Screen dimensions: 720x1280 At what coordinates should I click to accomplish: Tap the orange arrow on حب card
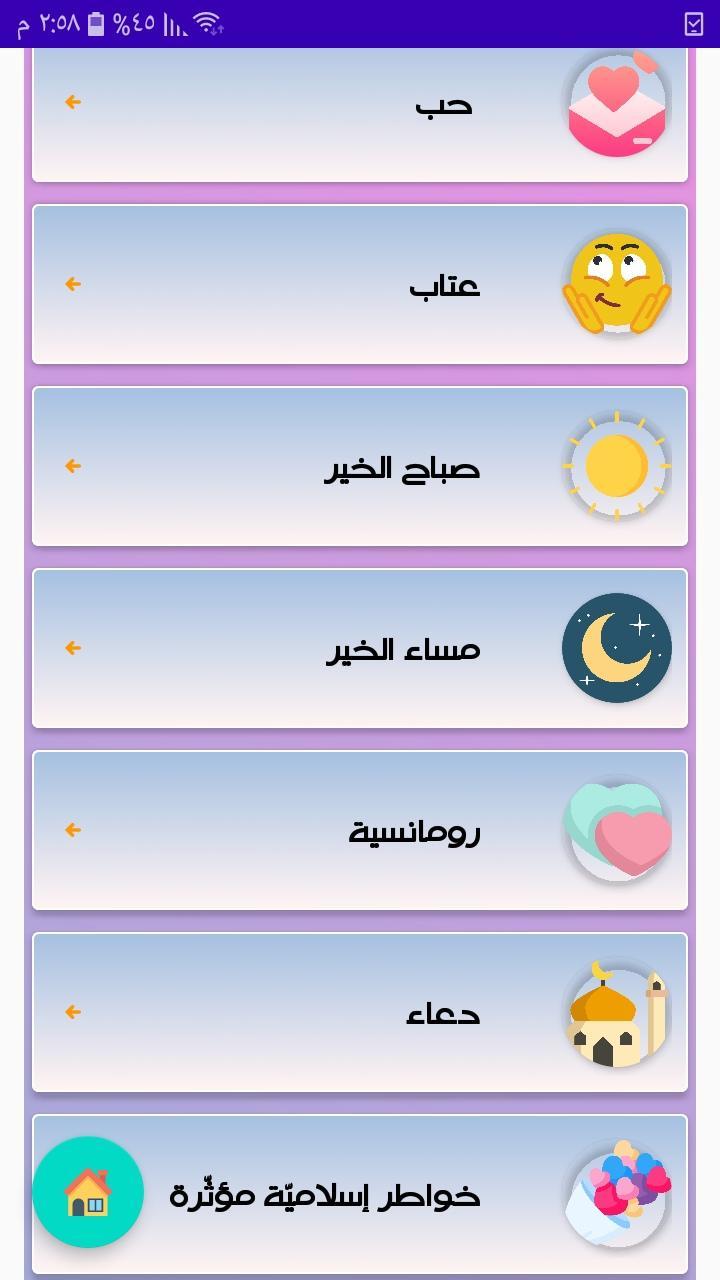coord(71,101)
